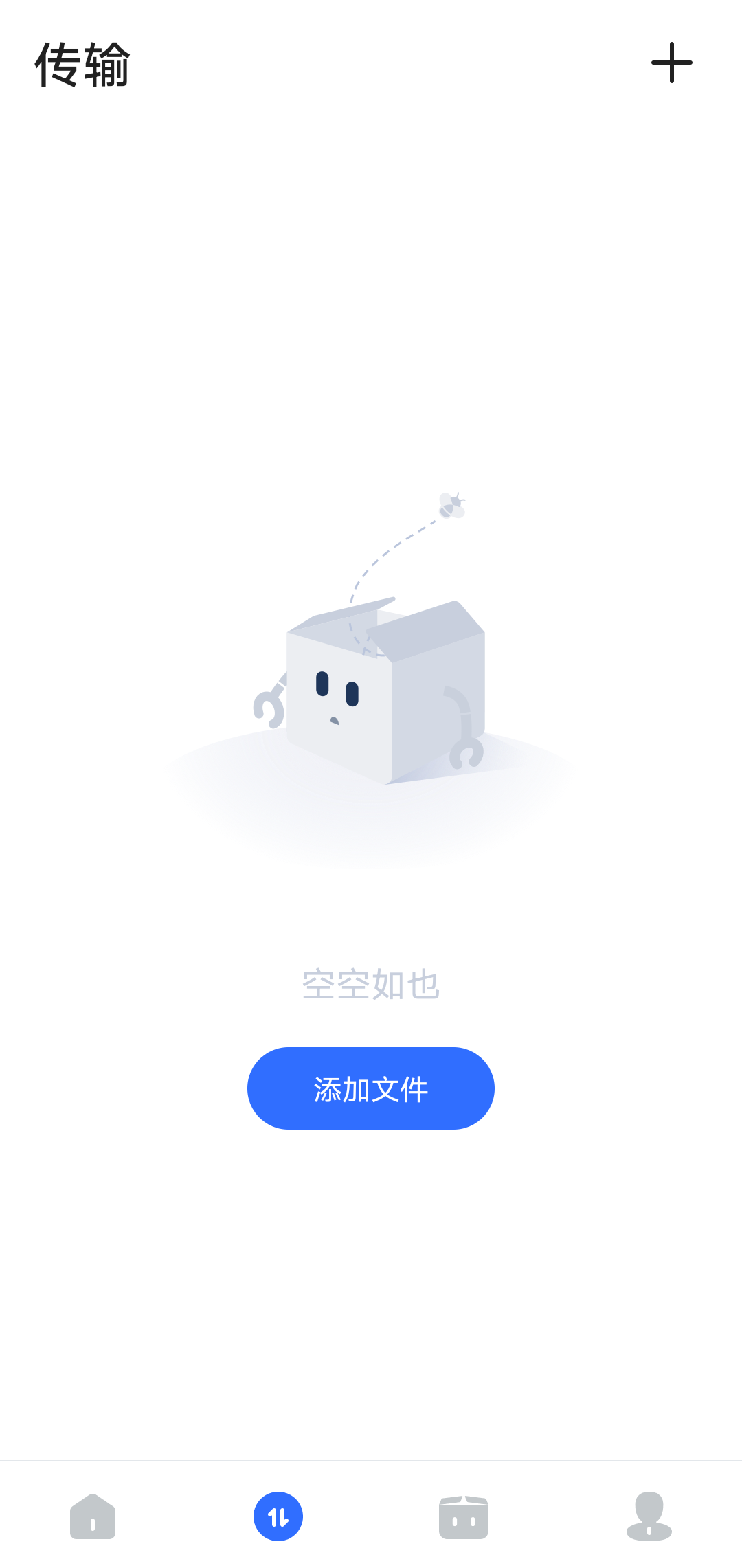Open the box-shaped files tab
Screen dimensions: 742x1568
(464, 1516)
